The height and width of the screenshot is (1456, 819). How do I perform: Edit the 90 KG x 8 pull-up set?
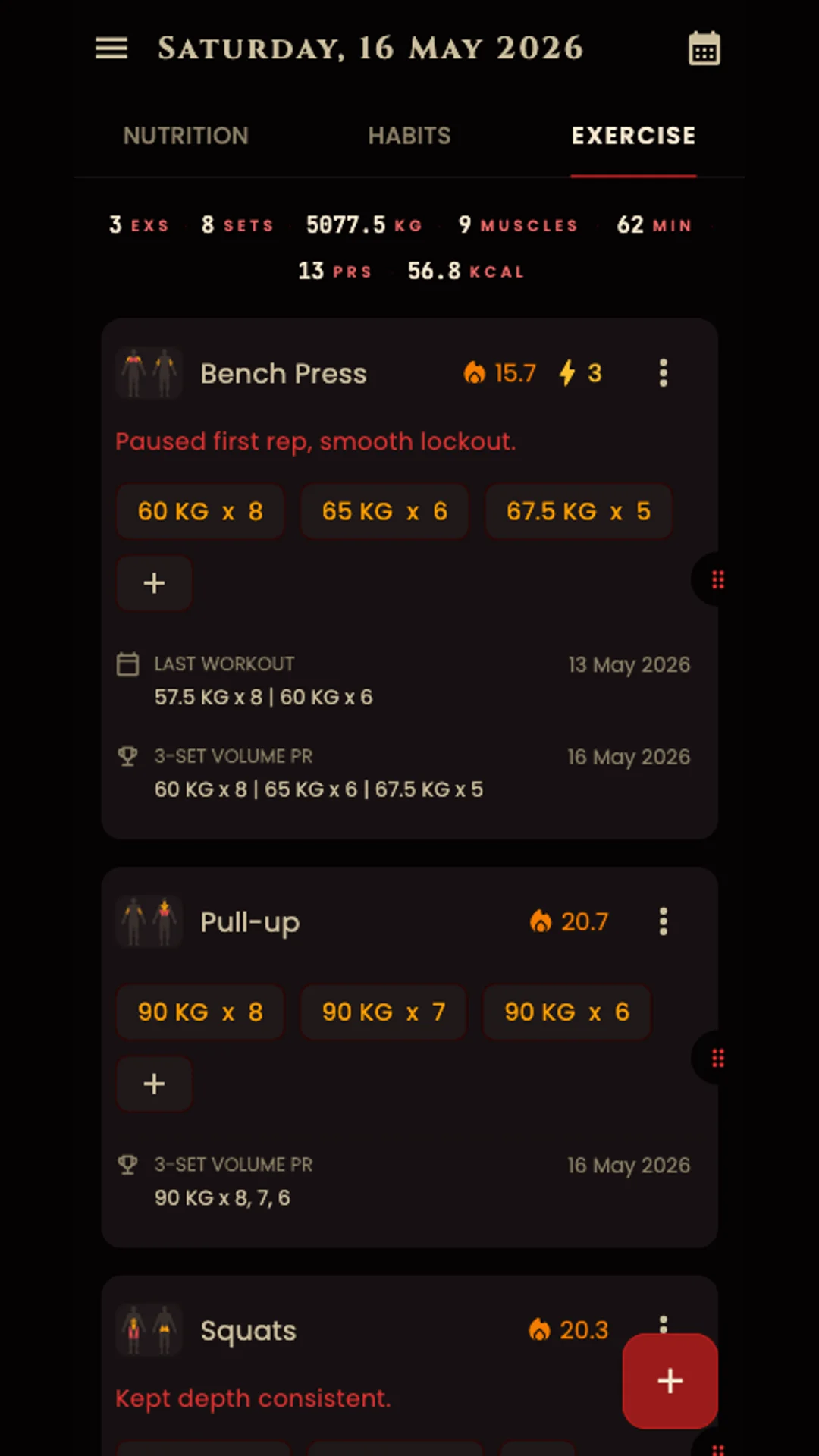tap(200, 1012)
